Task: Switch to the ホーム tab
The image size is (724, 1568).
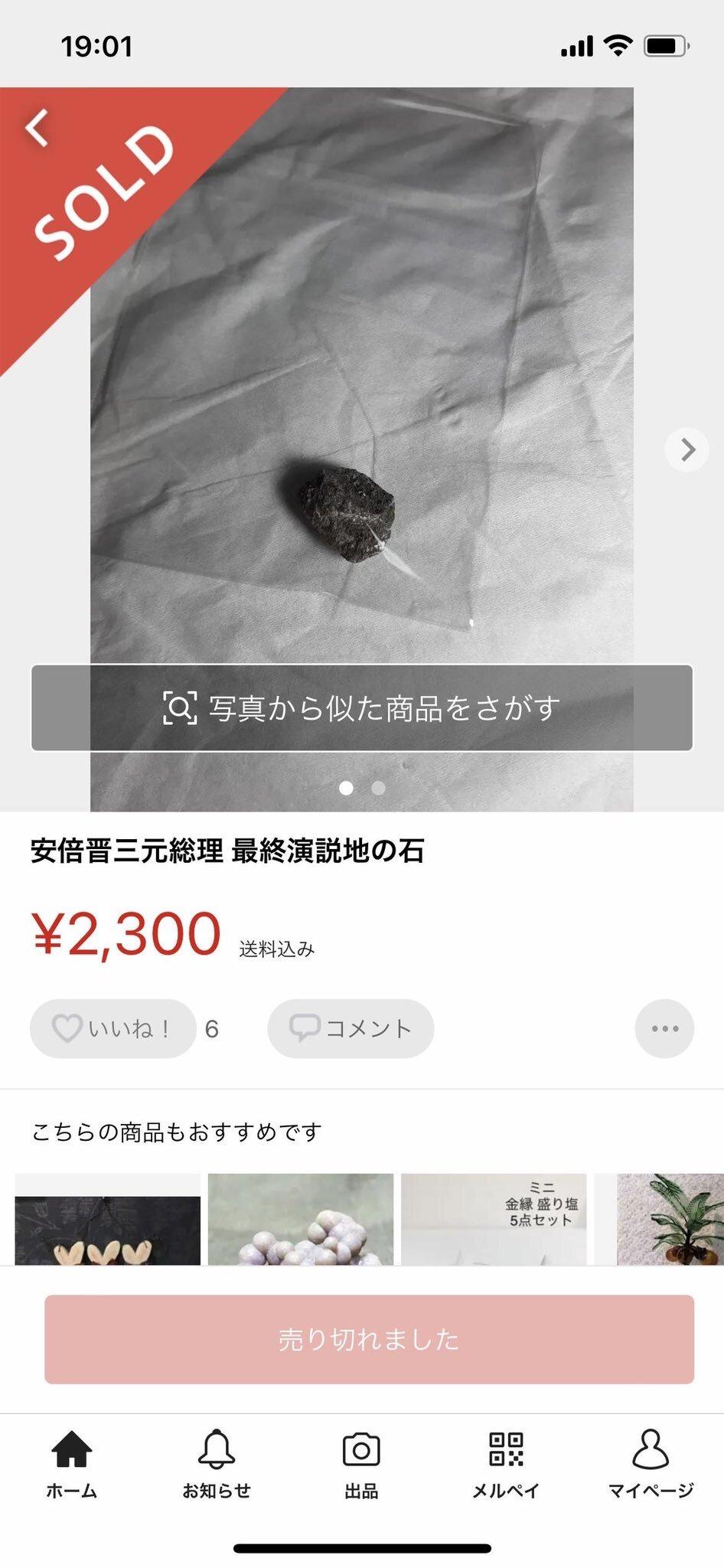Action: coord(72,1464)
